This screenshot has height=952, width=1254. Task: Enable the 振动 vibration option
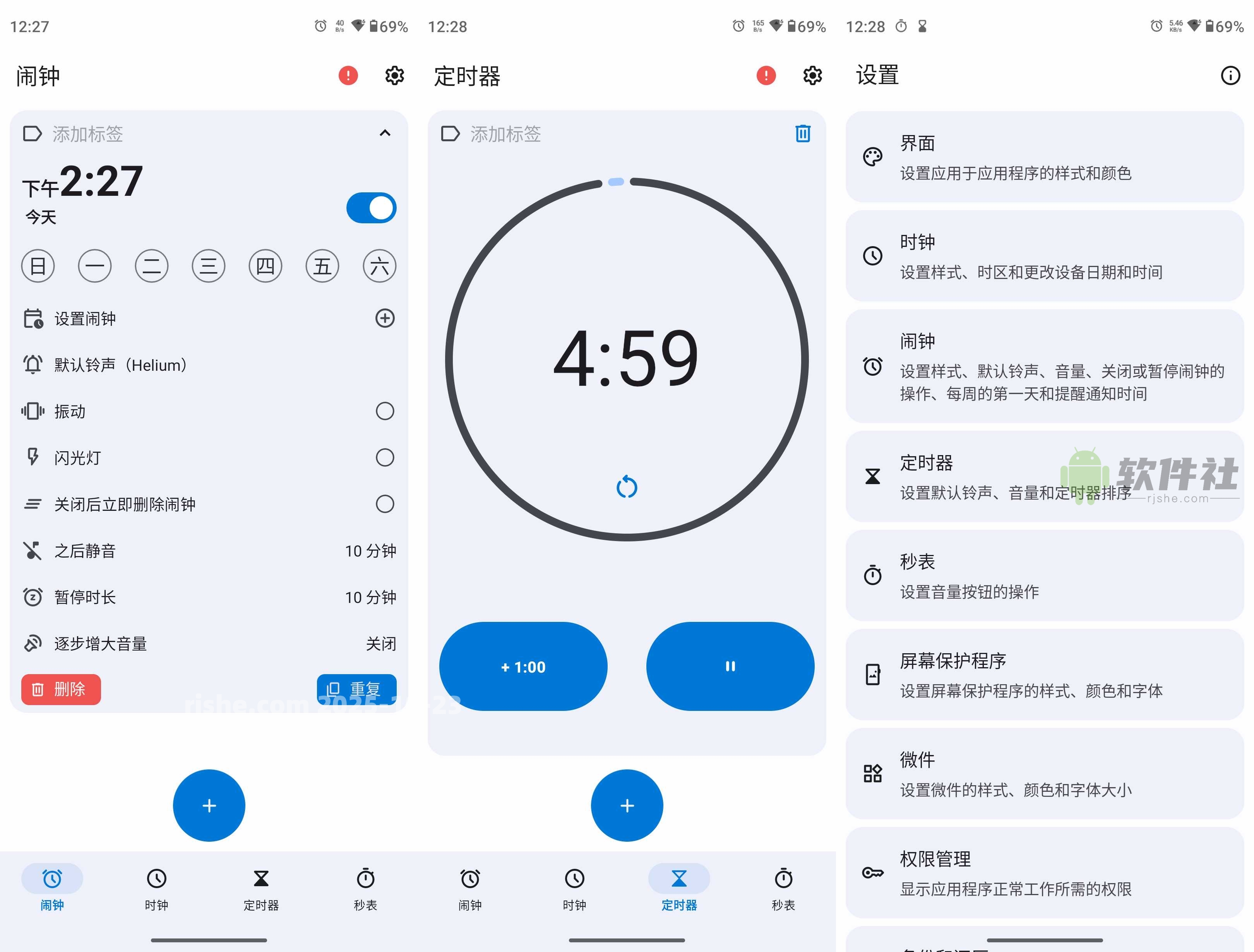(x=384, y=411)
